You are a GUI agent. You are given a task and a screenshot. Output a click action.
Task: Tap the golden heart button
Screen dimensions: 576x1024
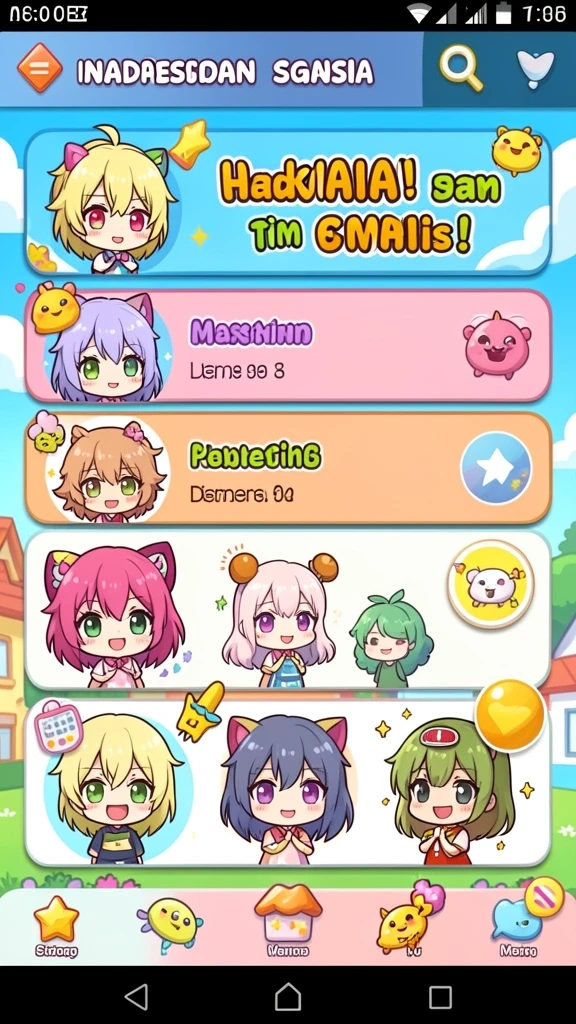click(x=509, y=715)
